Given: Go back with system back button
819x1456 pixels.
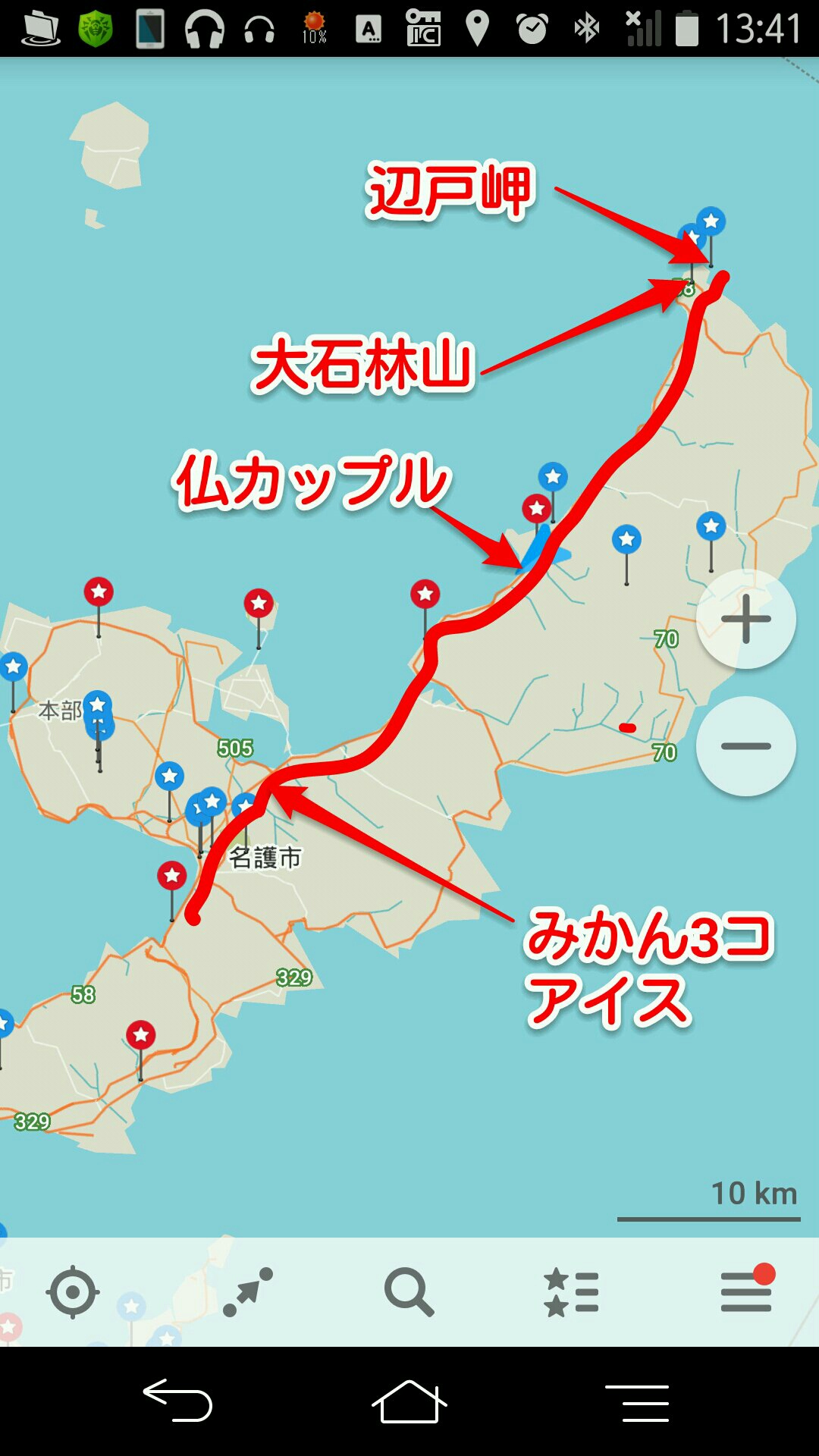Looking at the screenshot, I should pos(178,1401).
